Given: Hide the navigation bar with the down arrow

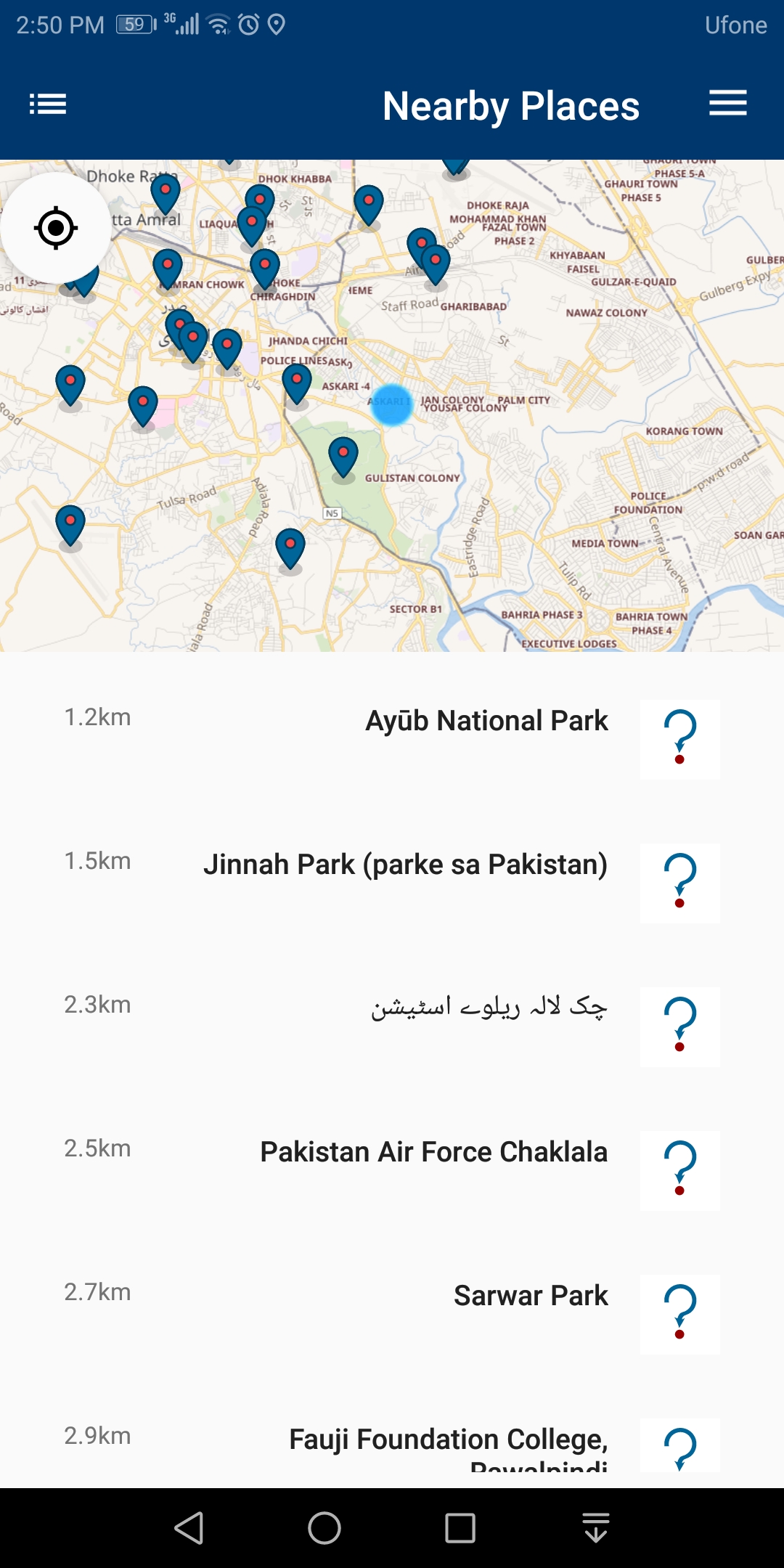Looking at the screenshot, I should (x=596, y=1528).
